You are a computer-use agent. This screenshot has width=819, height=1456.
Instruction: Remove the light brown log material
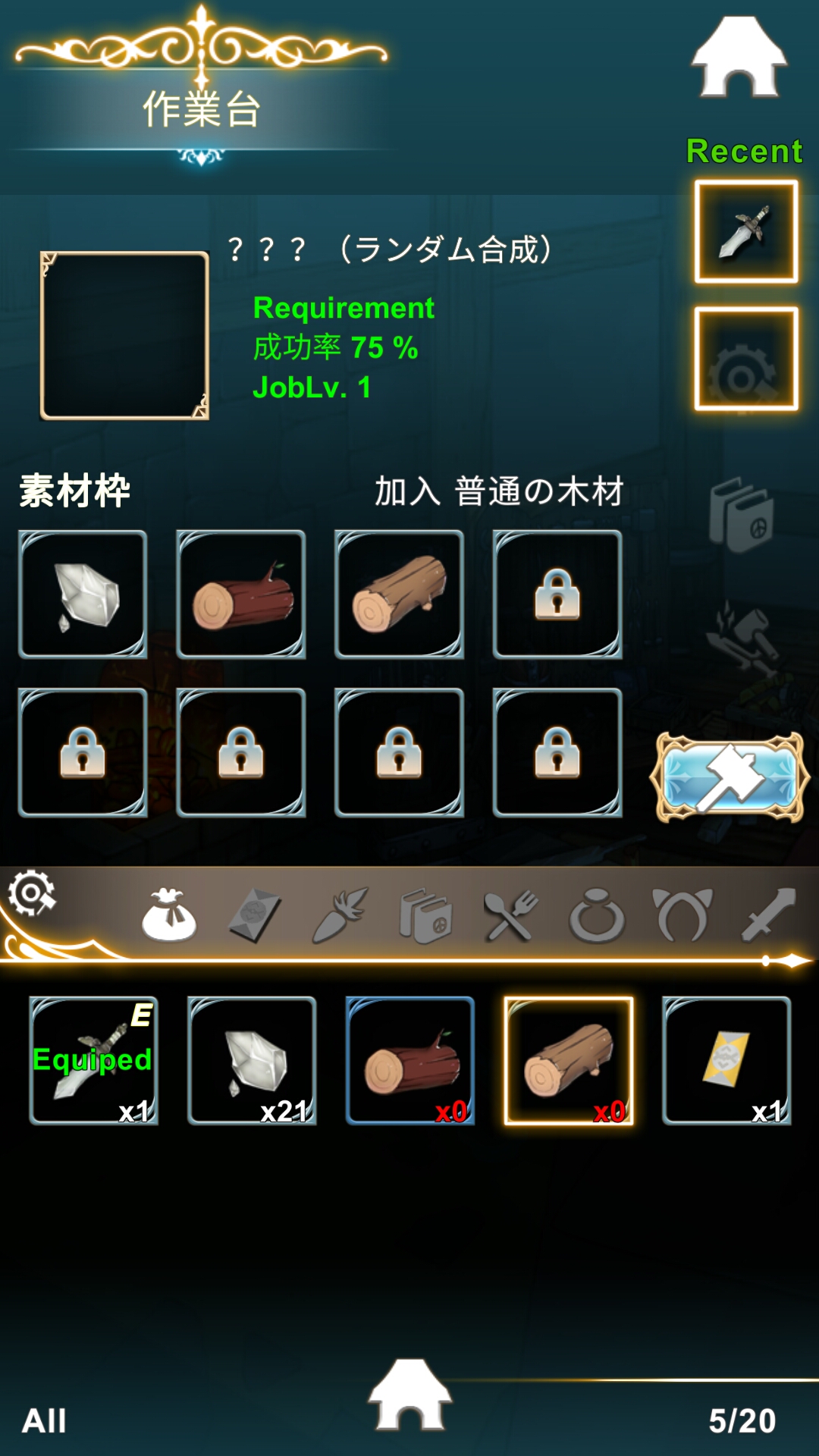click(400, 595)
